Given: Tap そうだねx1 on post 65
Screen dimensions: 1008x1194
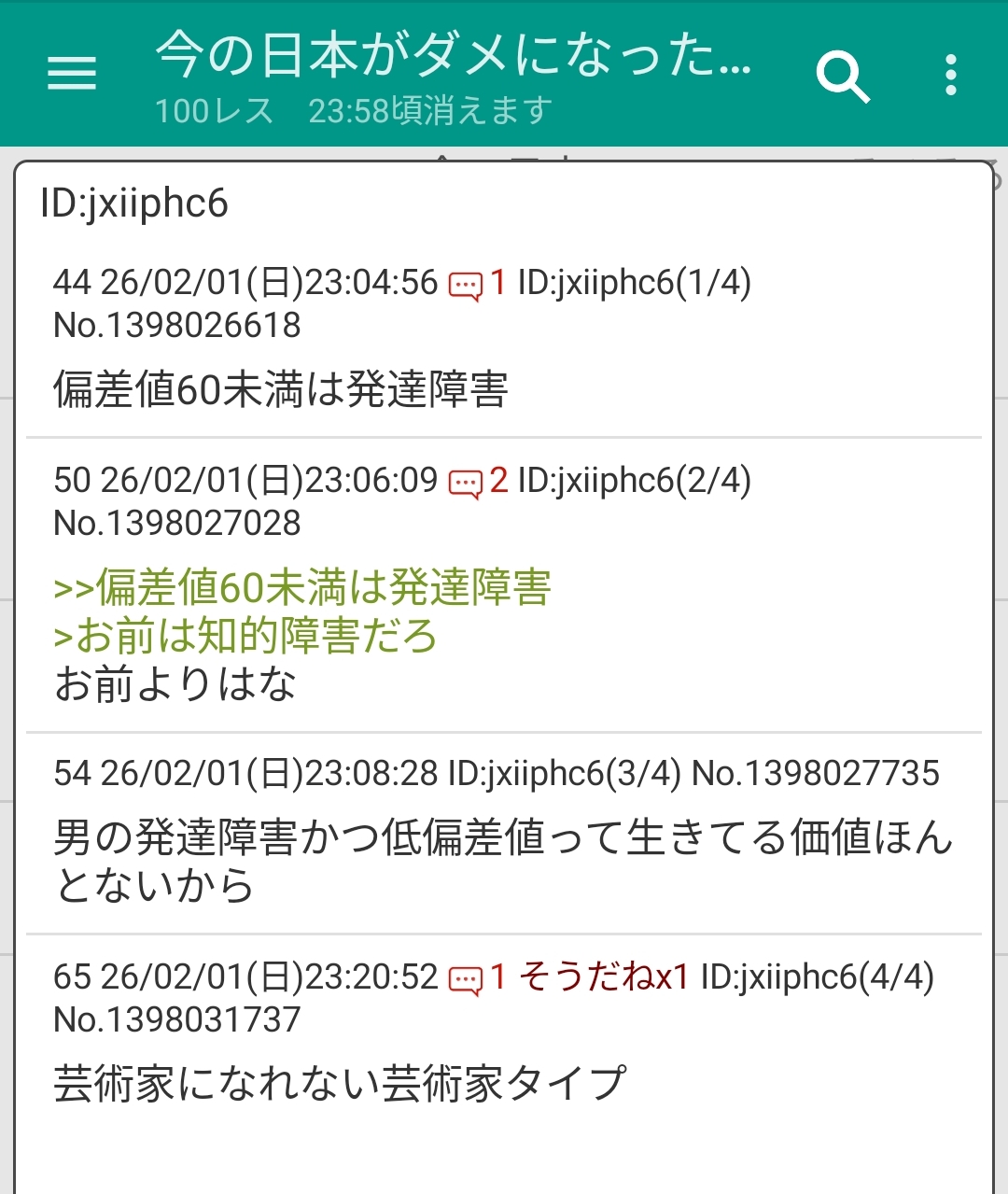Looking at the screenshot, I should tap(603, 977).
